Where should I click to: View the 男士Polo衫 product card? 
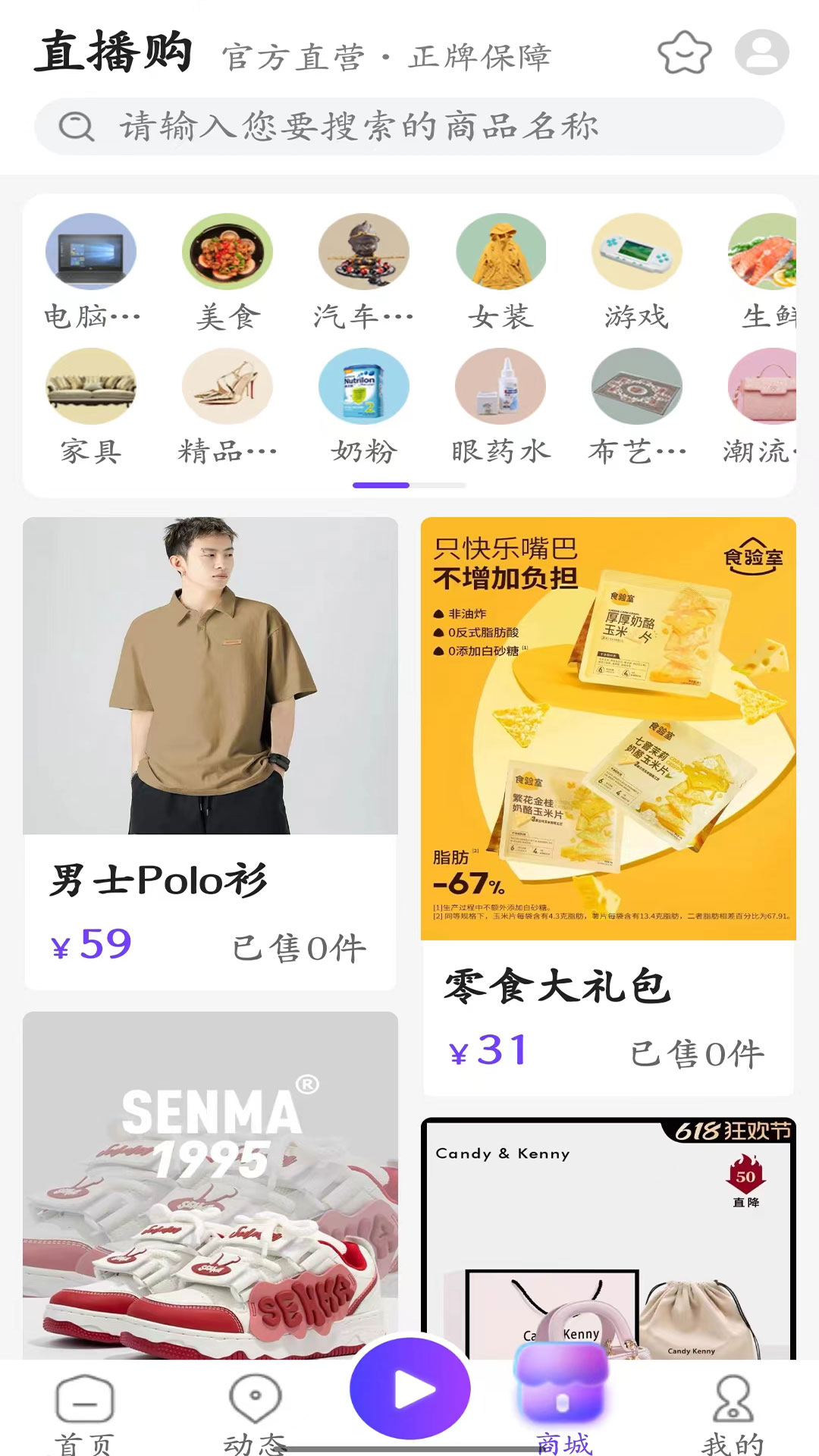pyautogui.click(x=210, y=752)
